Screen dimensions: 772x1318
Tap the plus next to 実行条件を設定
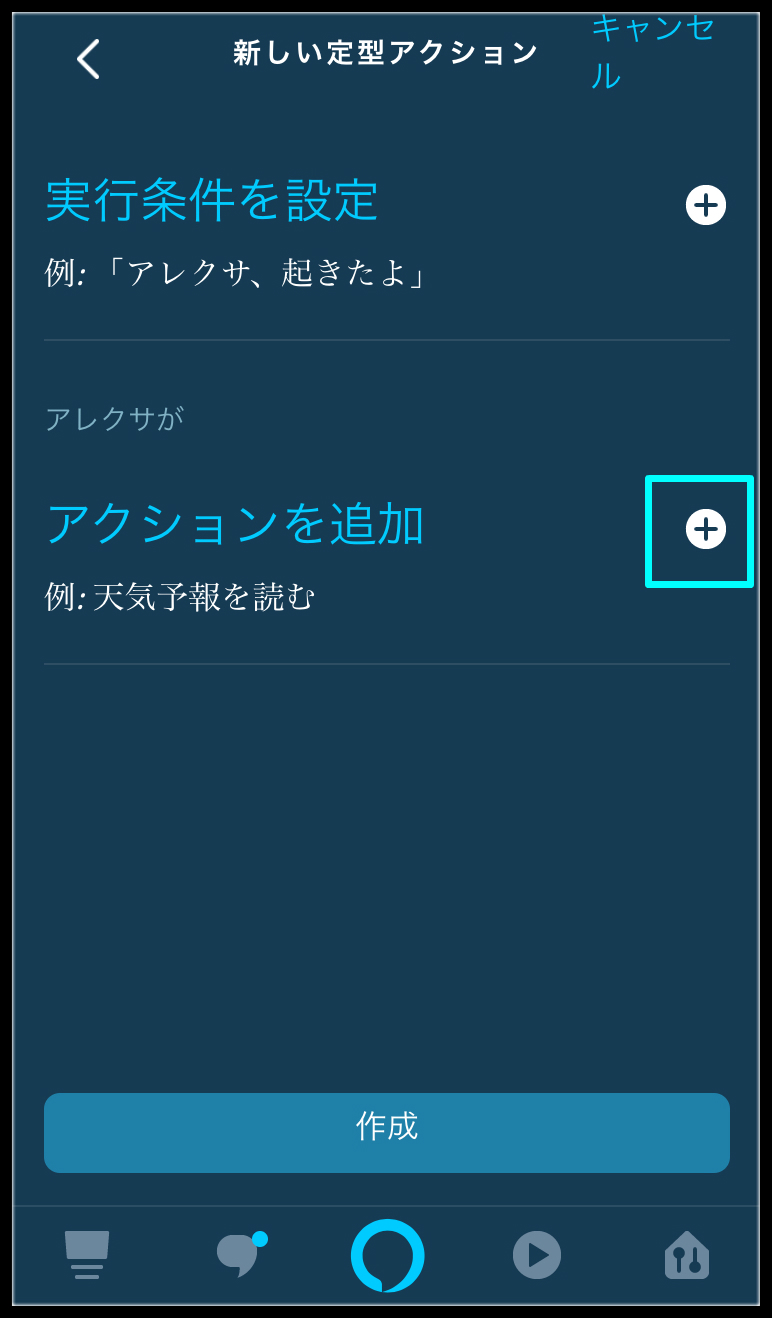pyautogui.click(x=706, y=205)
